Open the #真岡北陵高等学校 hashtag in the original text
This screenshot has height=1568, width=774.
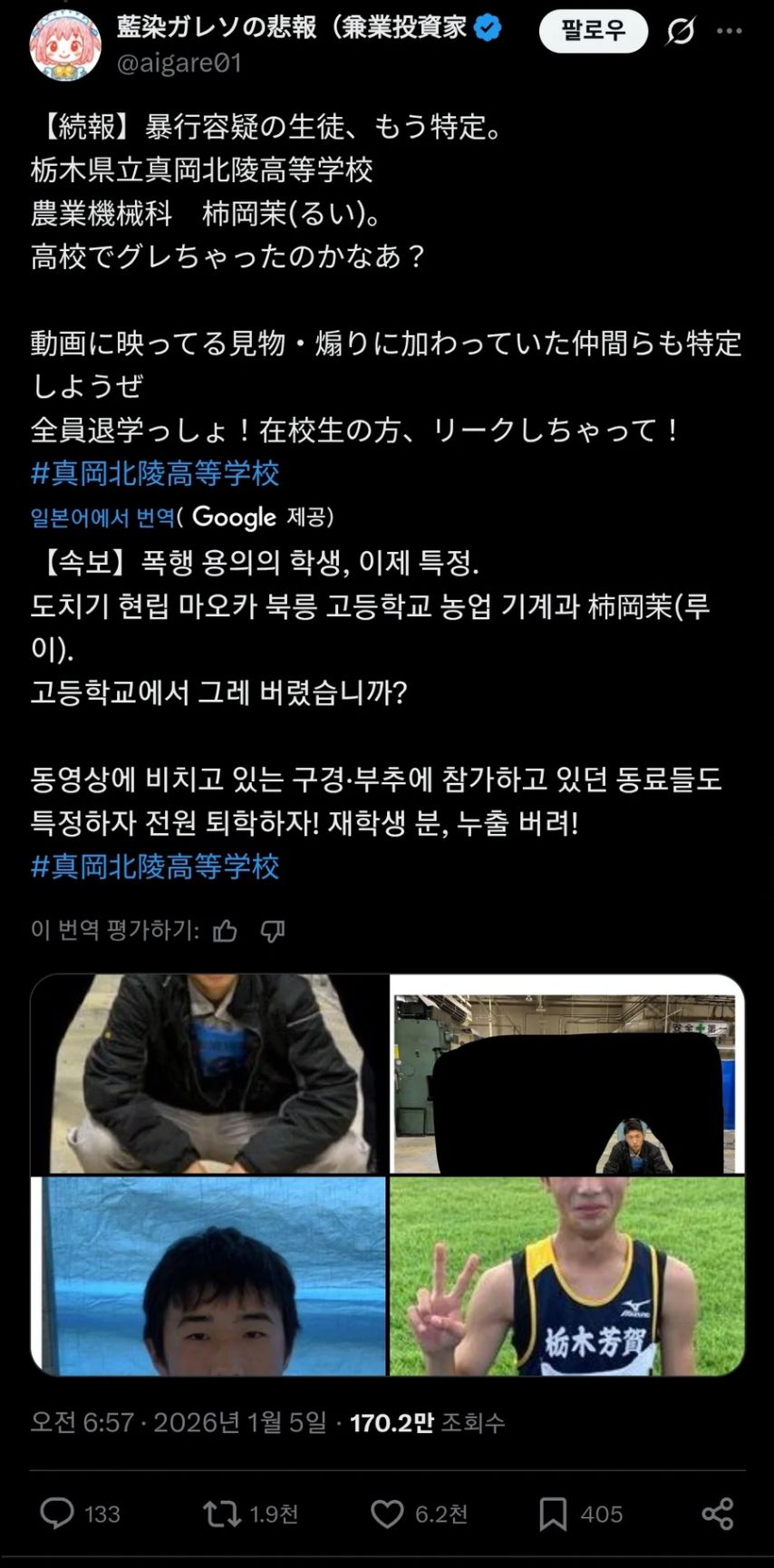(x=155, y=473)
